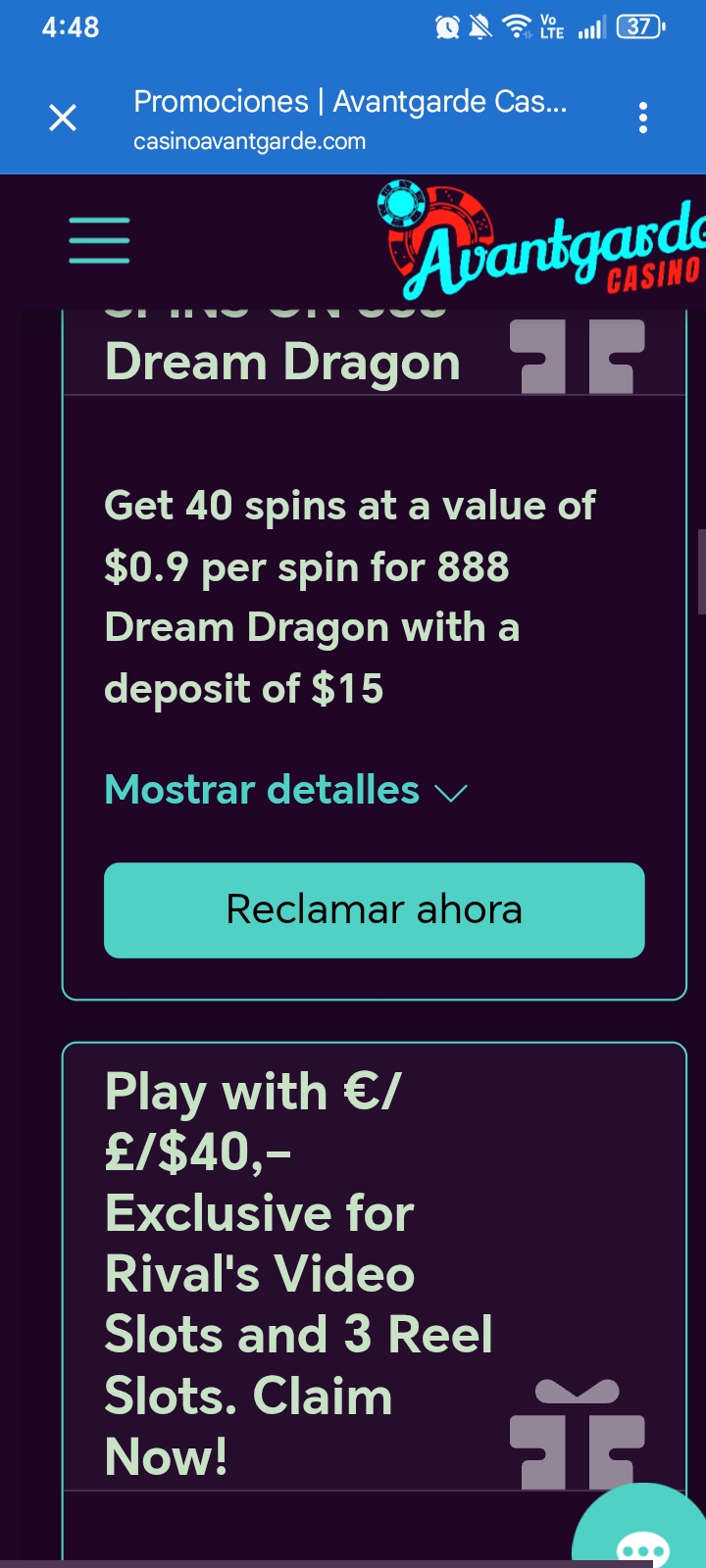Open the hamburger navigation menu
Image resolution: width=706 pixels, height=1568 pixels.
tap(99, 241)
